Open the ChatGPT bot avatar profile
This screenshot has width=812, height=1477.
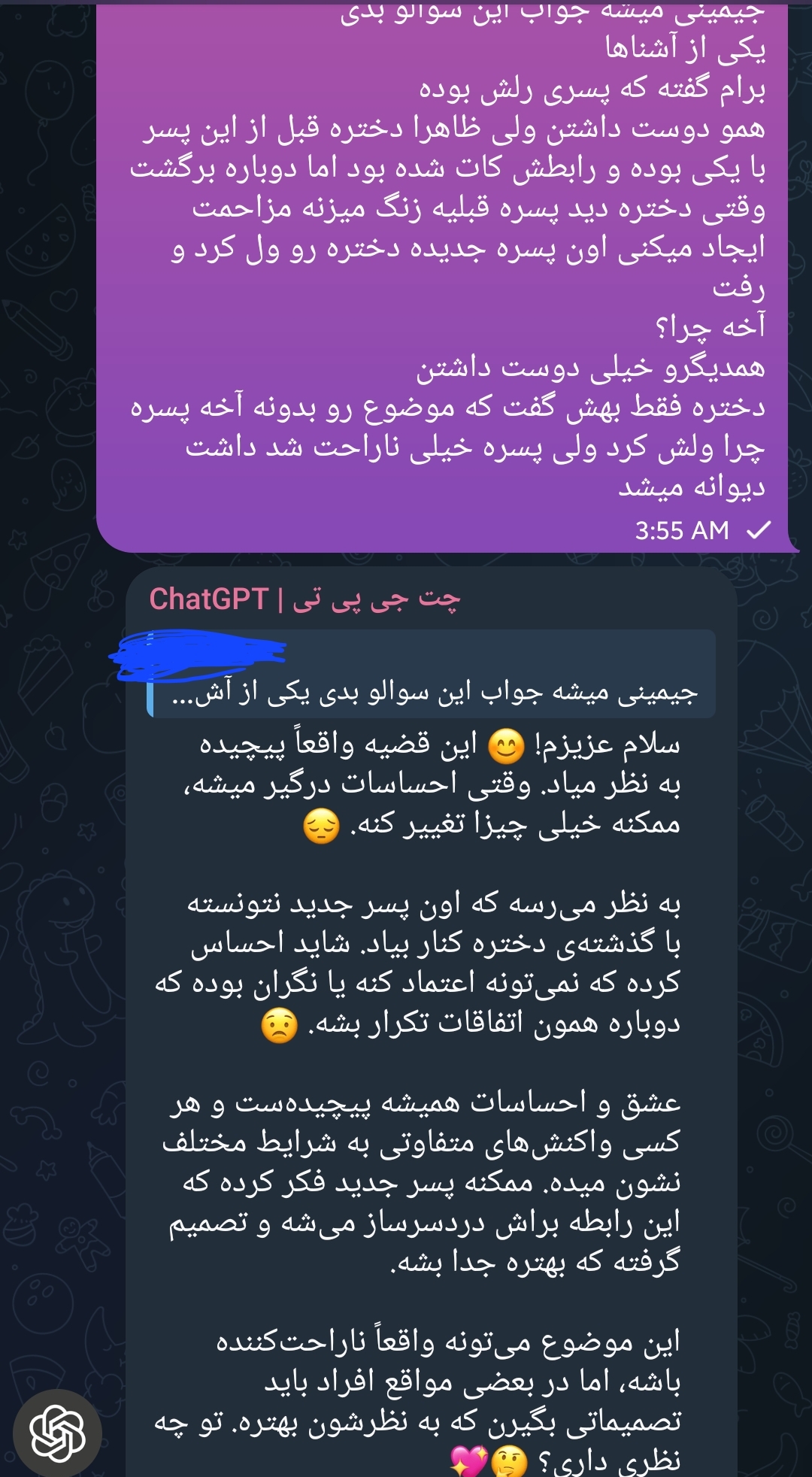pyautogui.click(x=58, y=1433)
